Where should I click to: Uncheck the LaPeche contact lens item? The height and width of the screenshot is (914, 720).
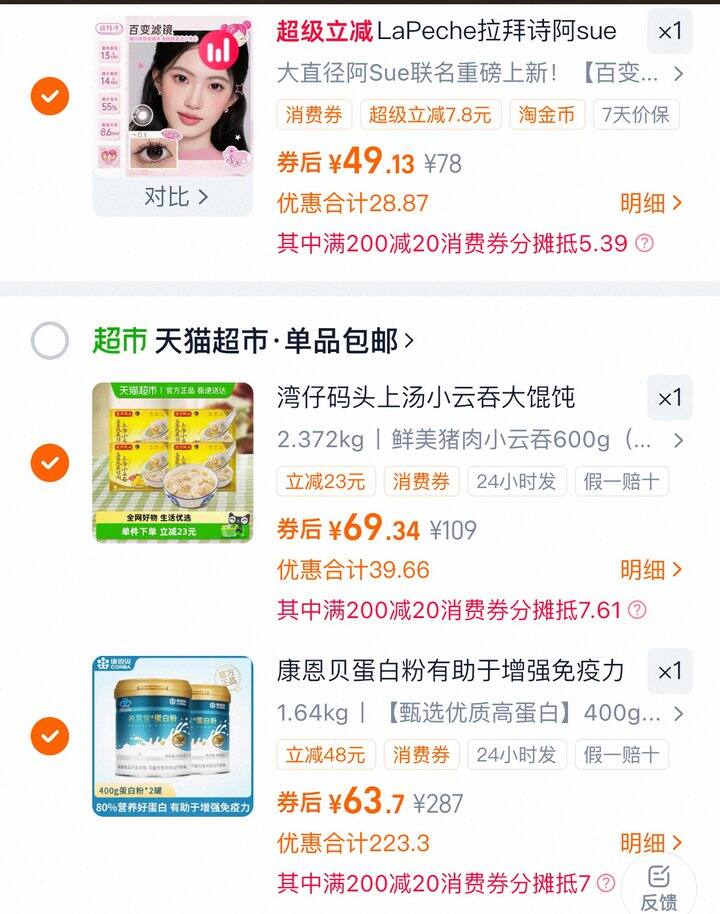click(x=49, y=97)
